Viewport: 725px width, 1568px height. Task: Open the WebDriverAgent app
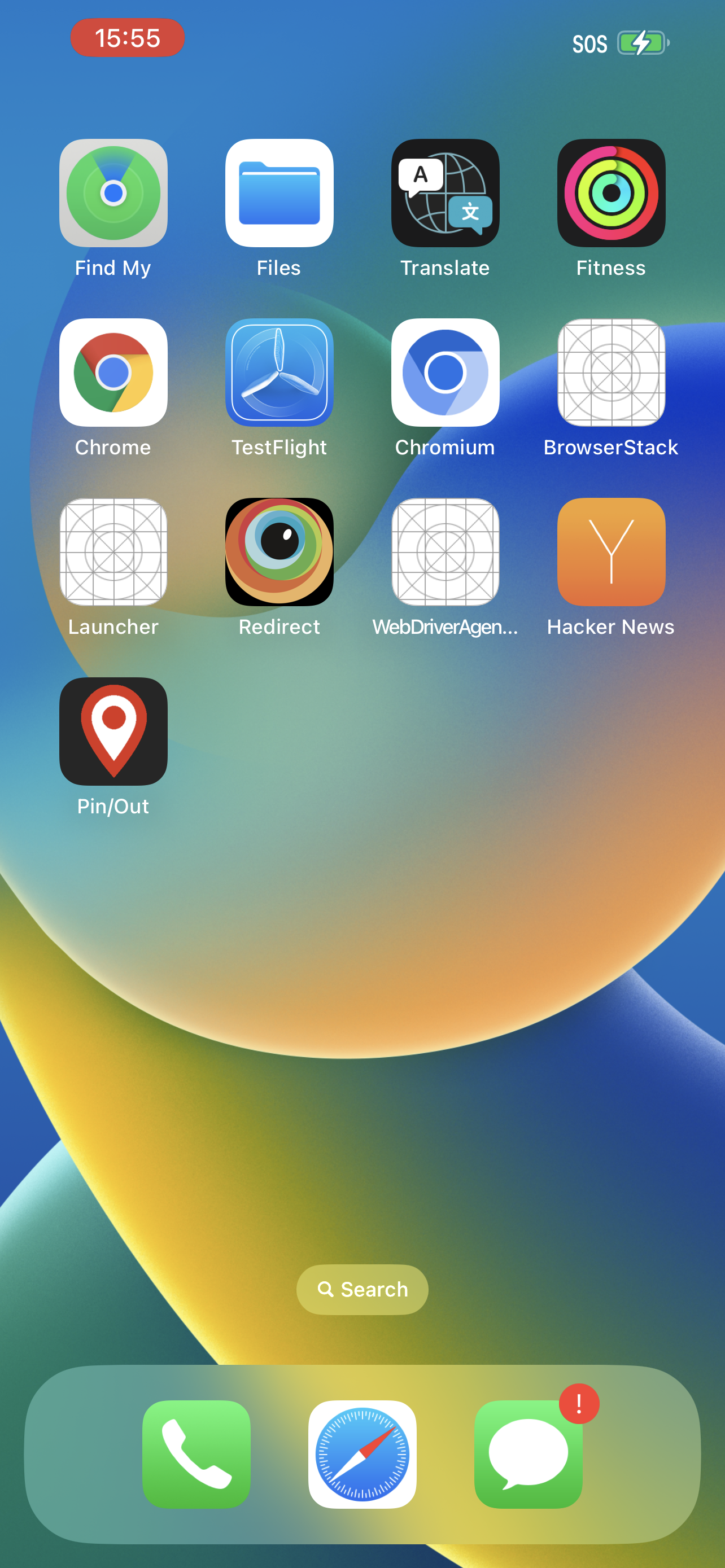pos(445,552)
